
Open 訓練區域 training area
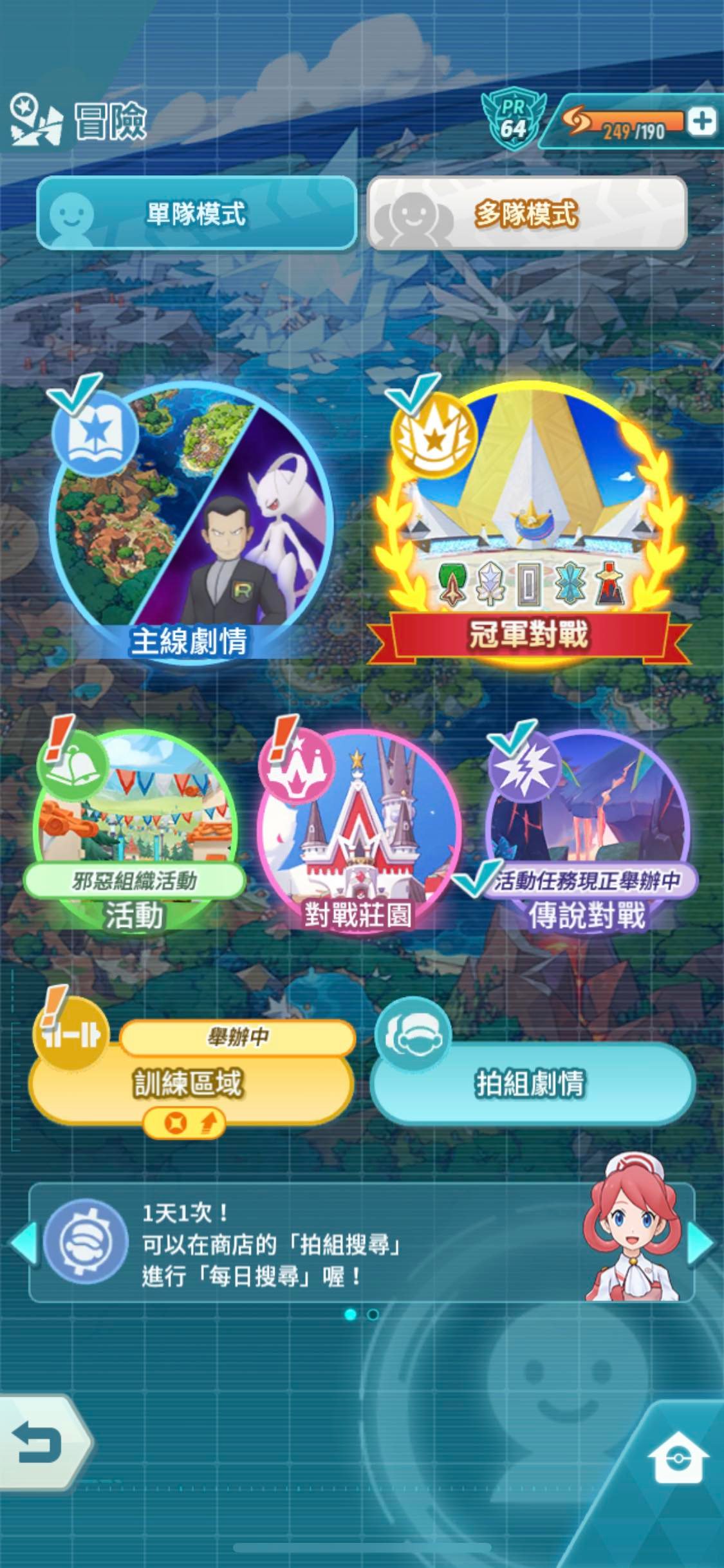pyautogui.click(x=190, y=1083)
